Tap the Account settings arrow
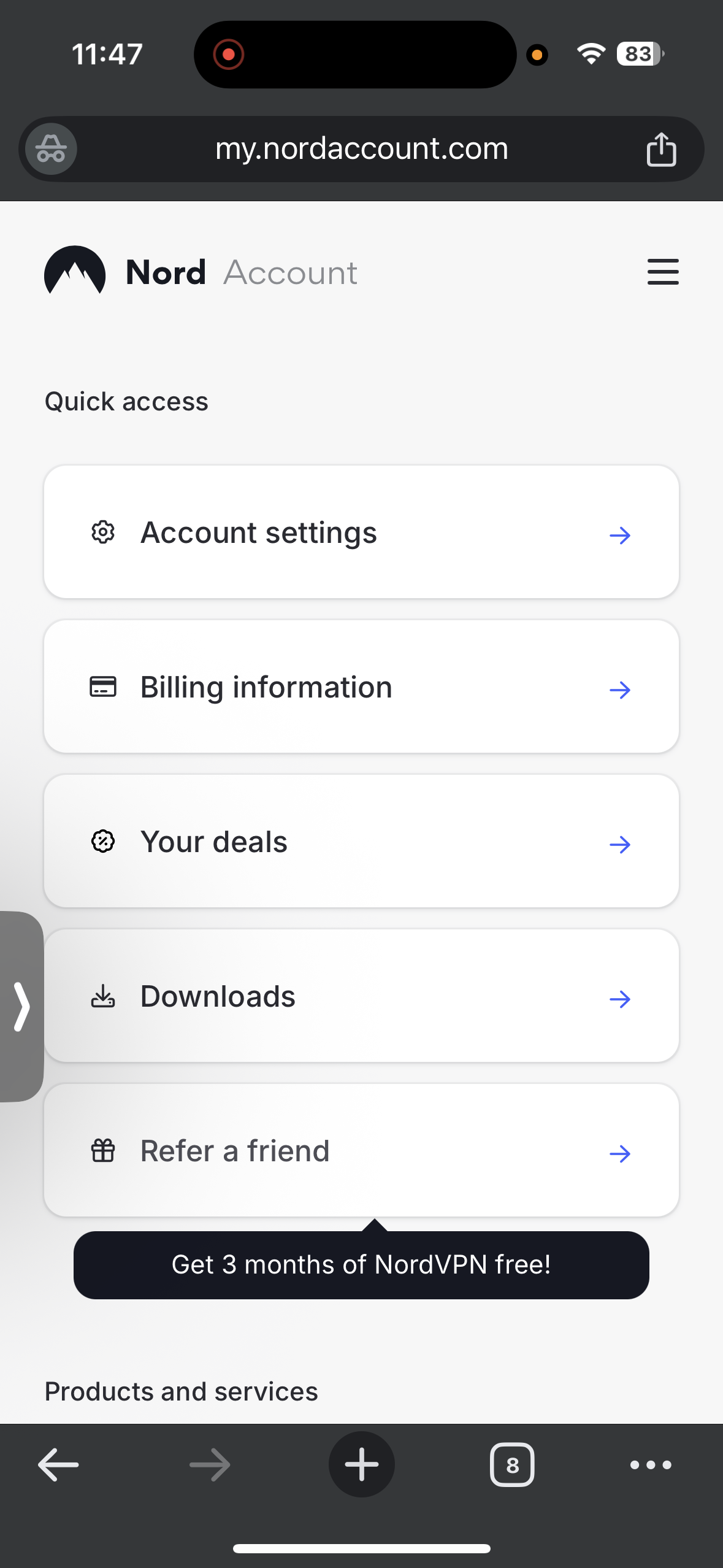Screen dimensions: 723x1568 (x=621, y=536)
